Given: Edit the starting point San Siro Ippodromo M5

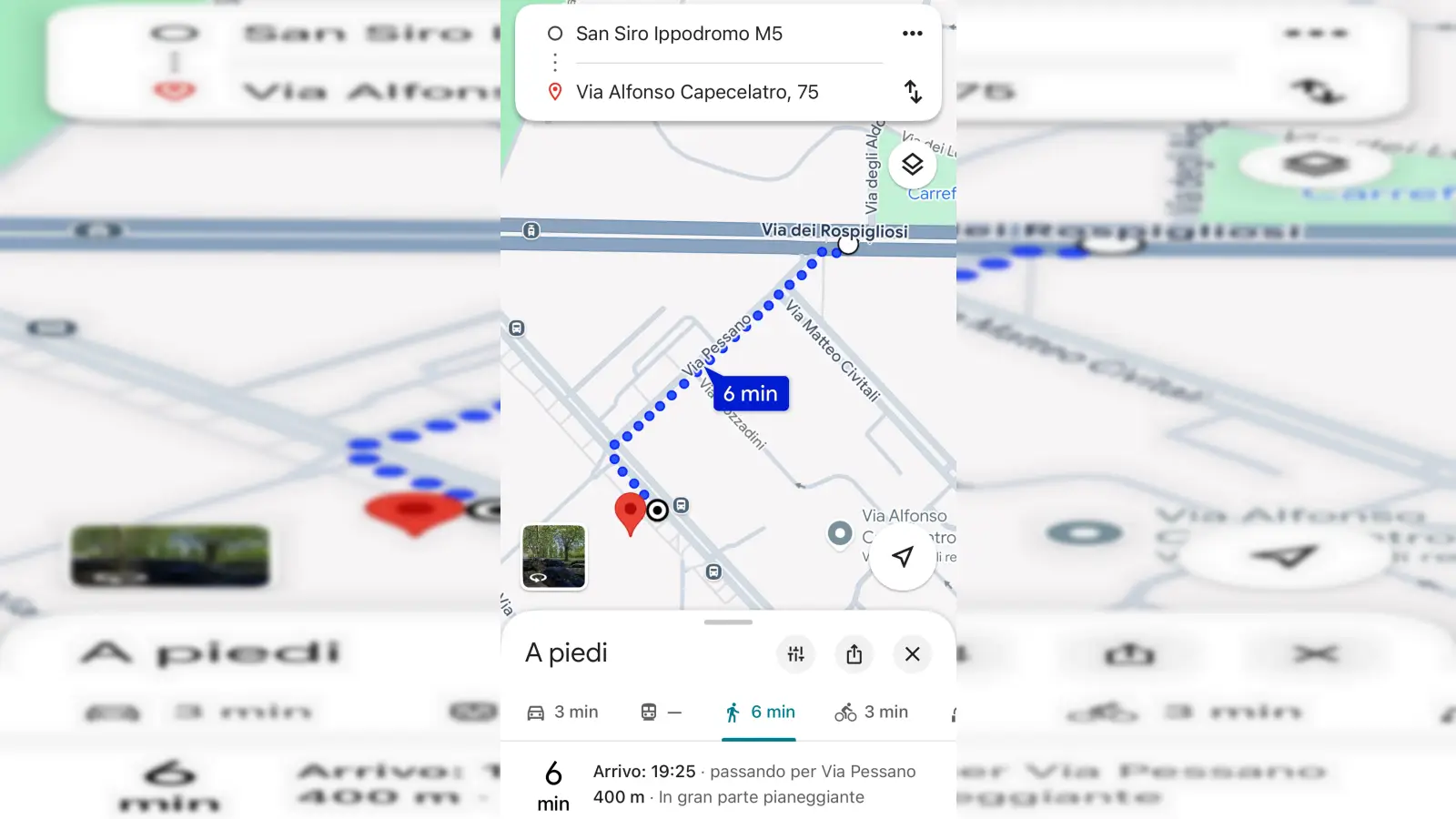Looking at the screenshot, I should tap(679, 34).
